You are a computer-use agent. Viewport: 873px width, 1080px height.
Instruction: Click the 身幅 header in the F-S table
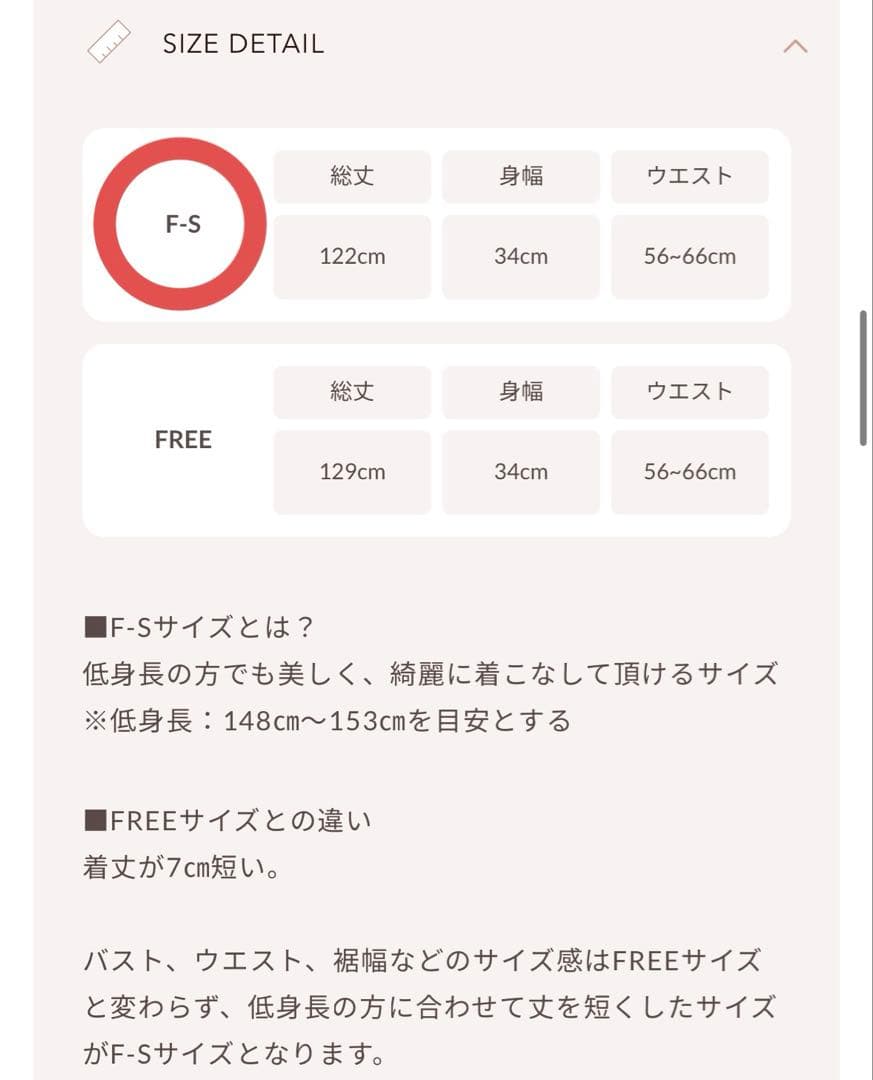pyautogui.click(x=521, y=176)
